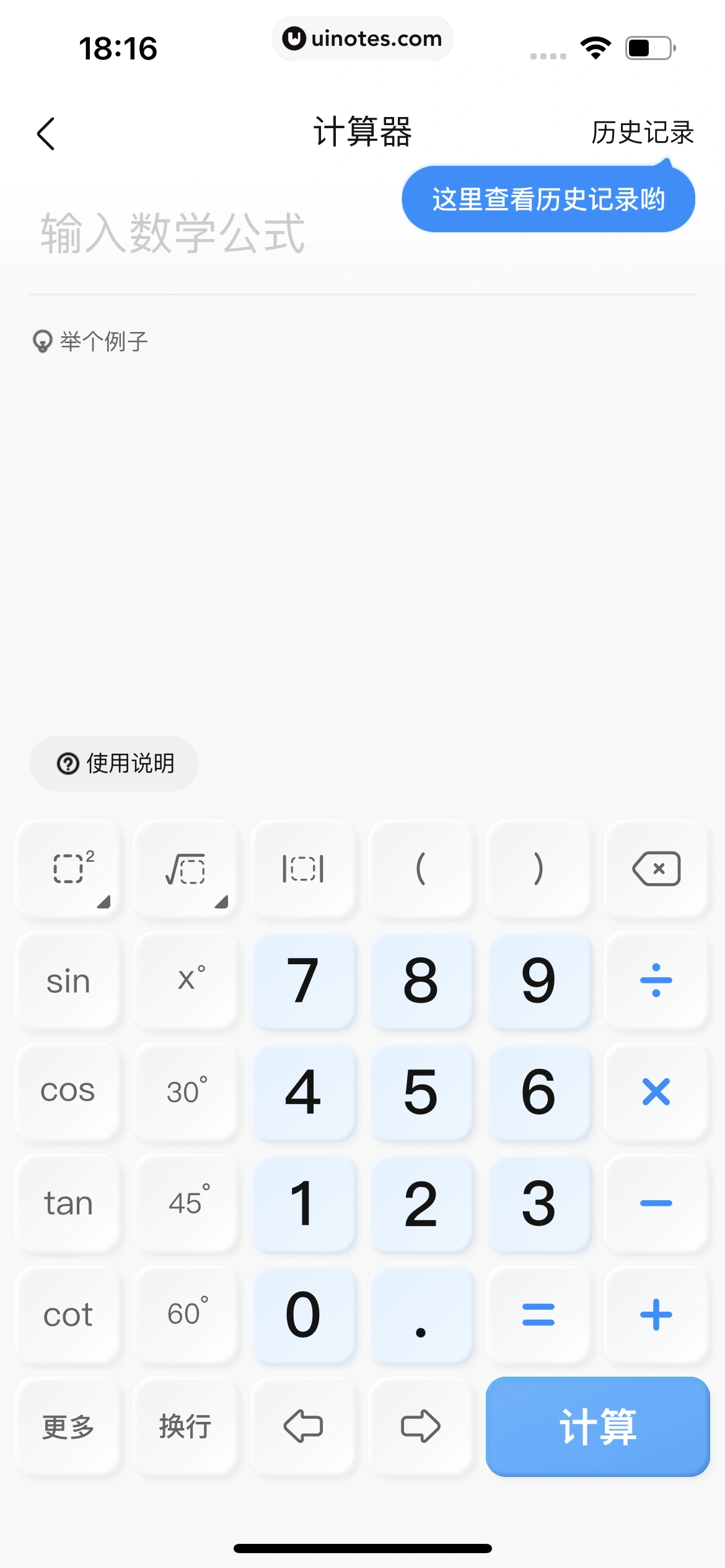Open 使用说明 usage instructions

[x=115, y=763]
